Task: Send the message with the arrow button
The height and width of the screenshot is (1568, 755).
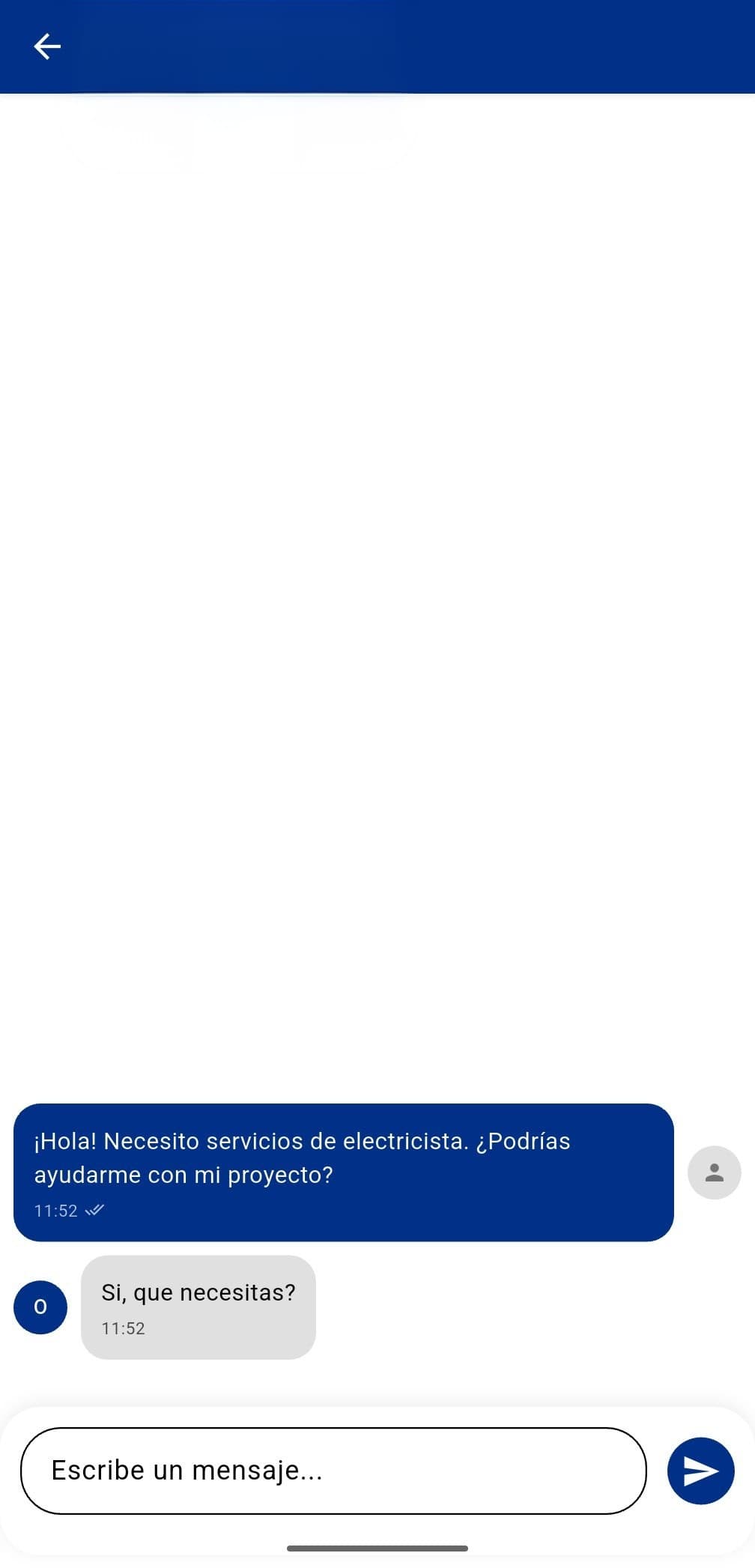Action: coord(700,1471)
